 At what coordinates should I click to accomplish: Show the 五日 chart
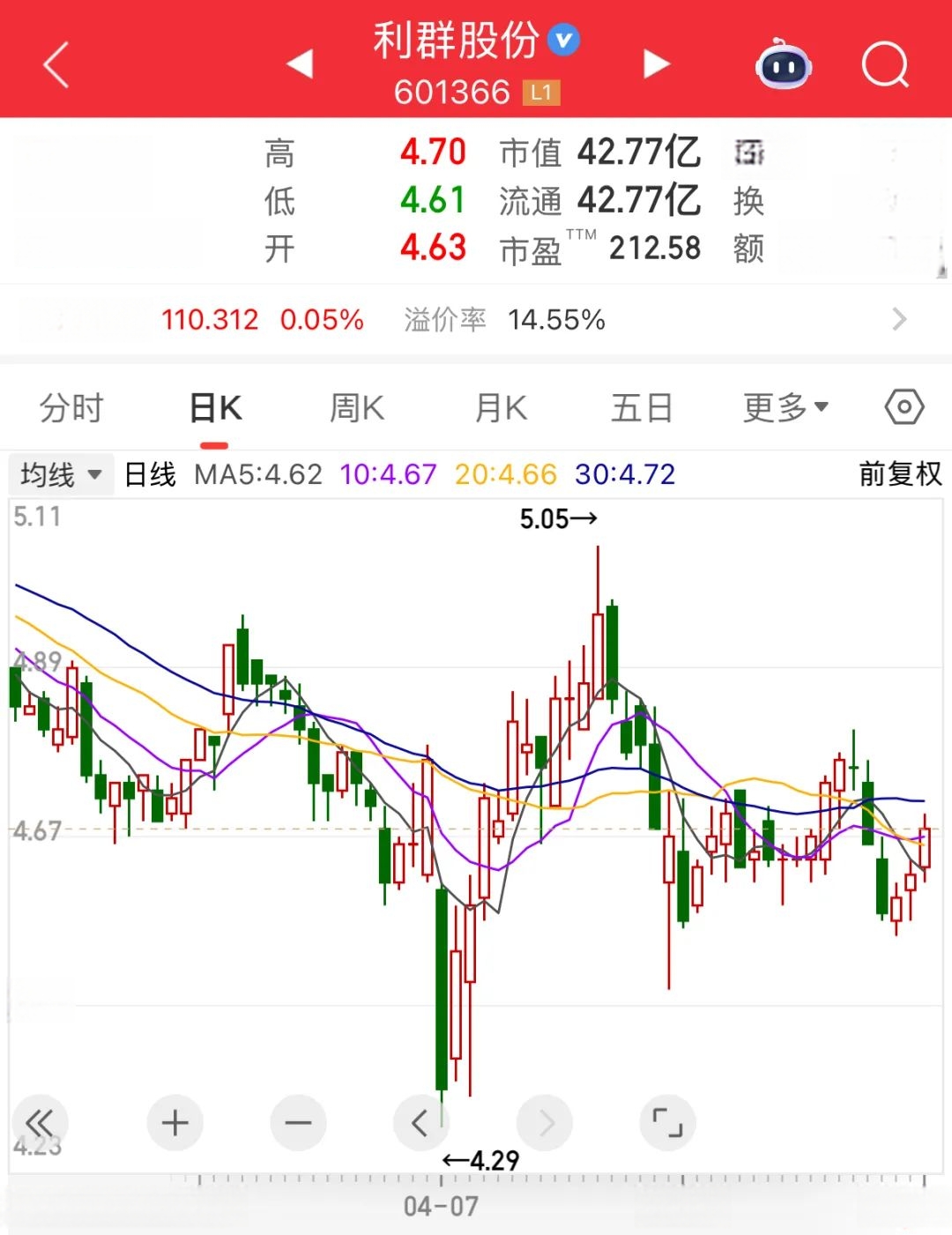click(642, 408)
